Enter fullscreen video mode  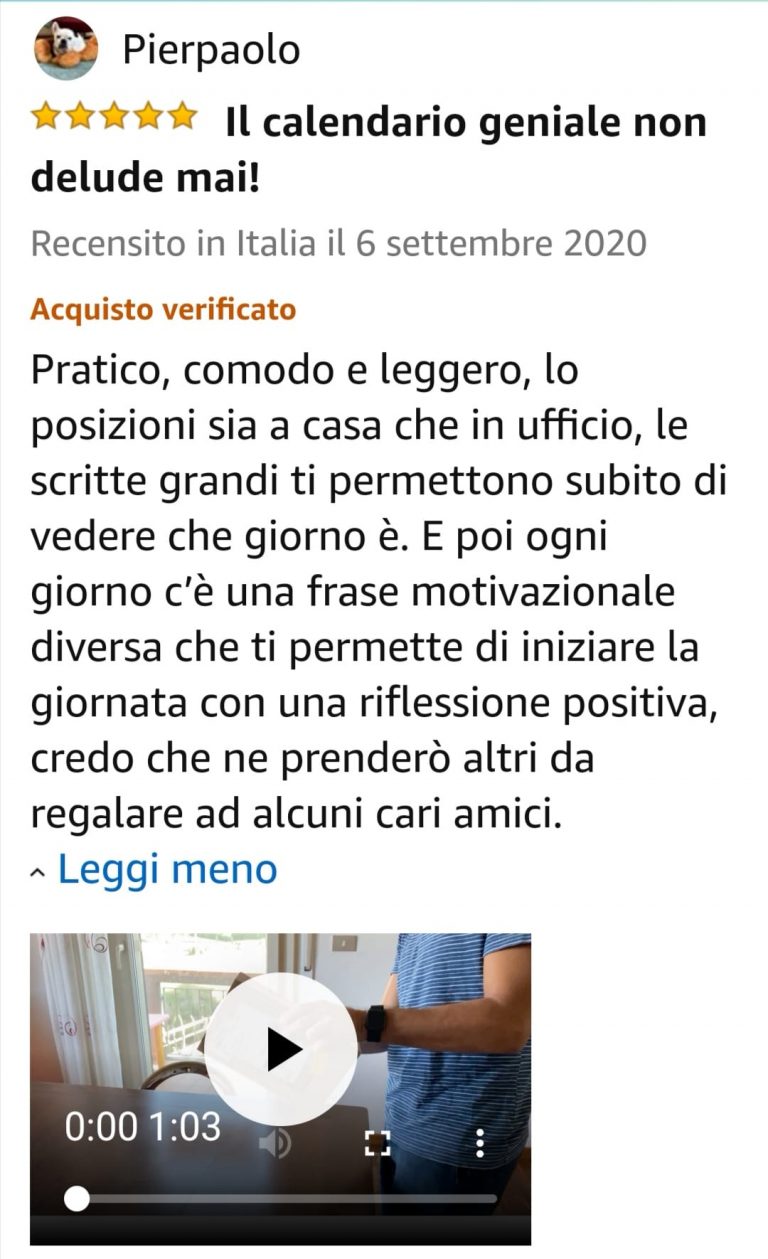point(376,1143)
